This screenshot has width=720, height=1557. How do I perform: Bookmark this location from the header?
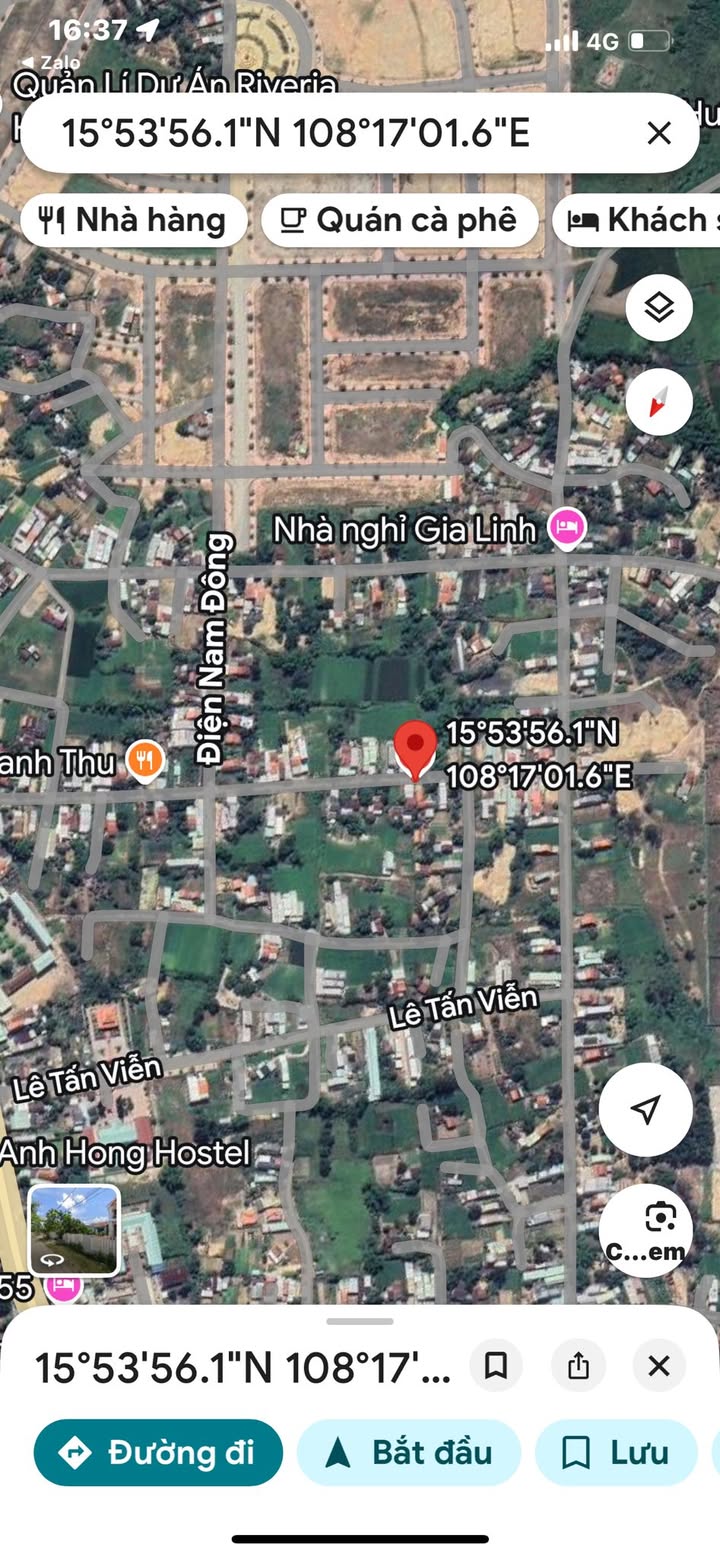[x=497, y=1366]
